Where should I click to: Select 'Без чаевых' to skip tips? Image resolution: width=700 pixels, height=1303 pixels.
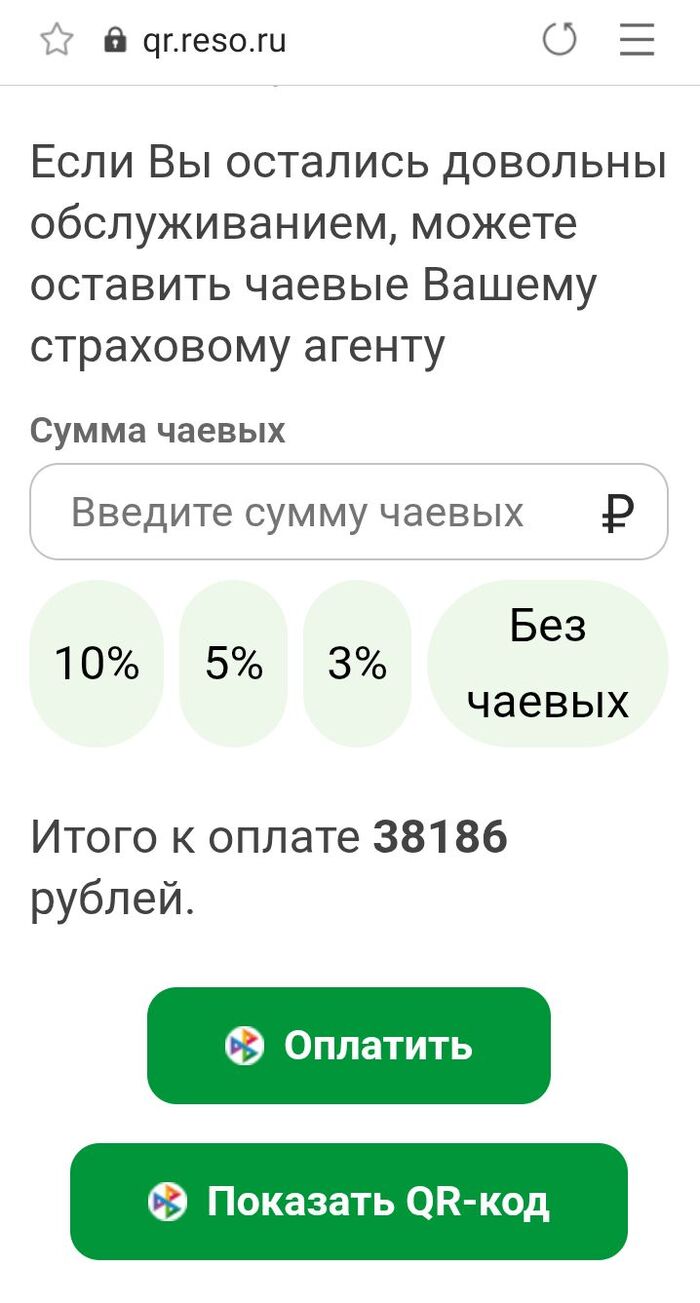point(547,663)
